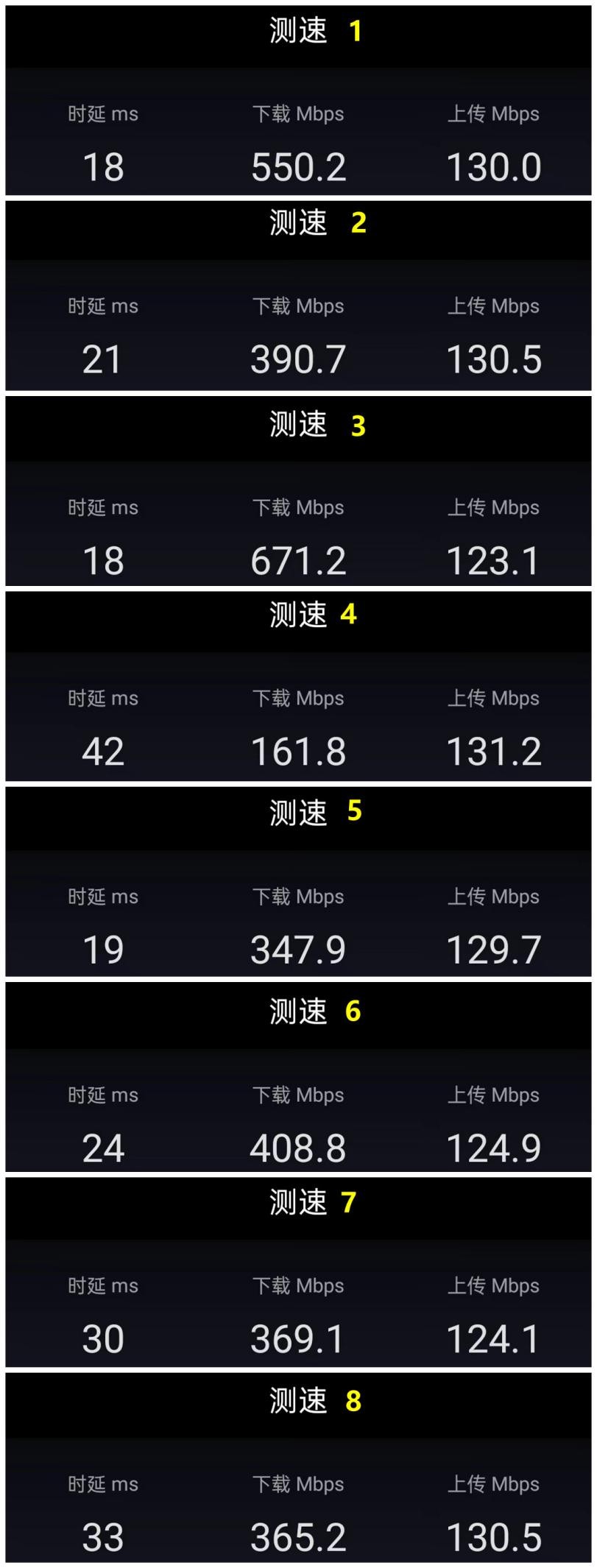Select the download value 671.2
The width and height of the screenshot is (597, 1568).
(x=298, y=559)
